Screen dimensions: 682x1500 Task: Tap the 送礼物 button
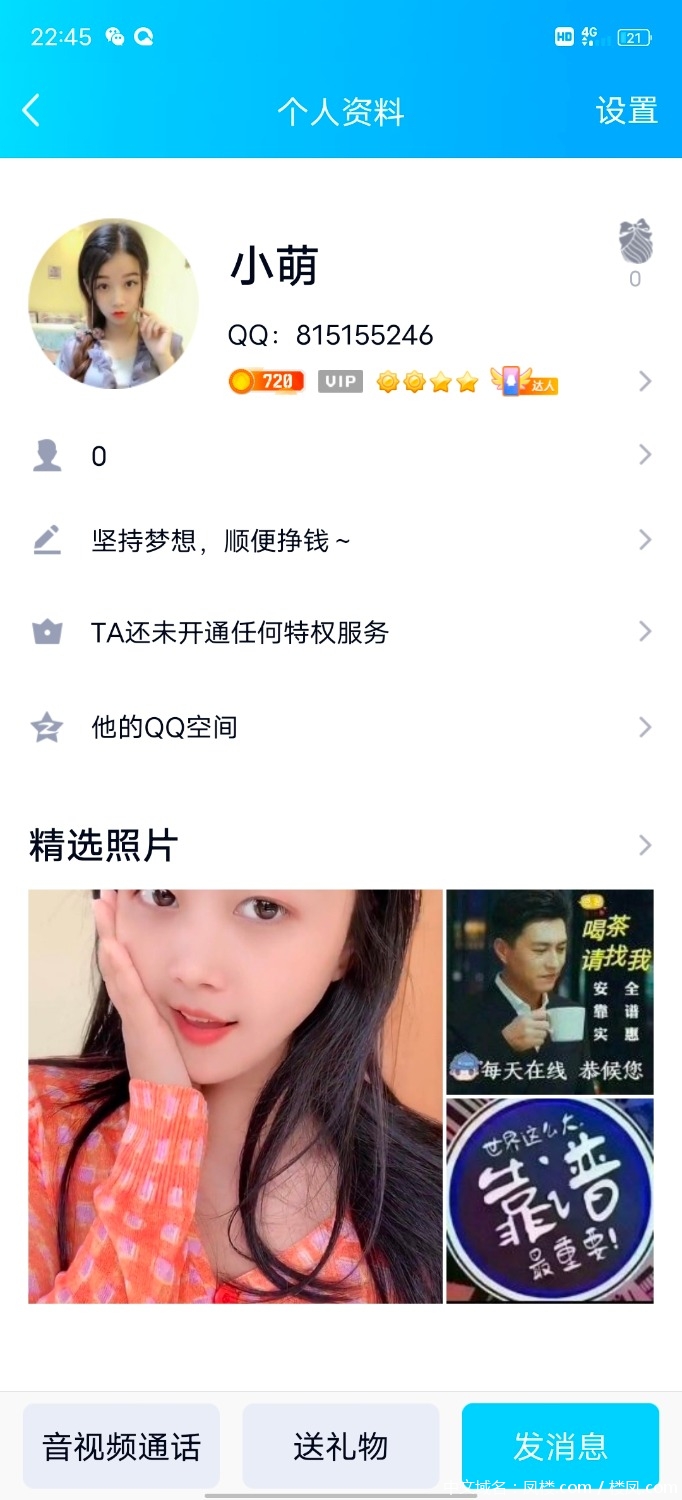340,1446
